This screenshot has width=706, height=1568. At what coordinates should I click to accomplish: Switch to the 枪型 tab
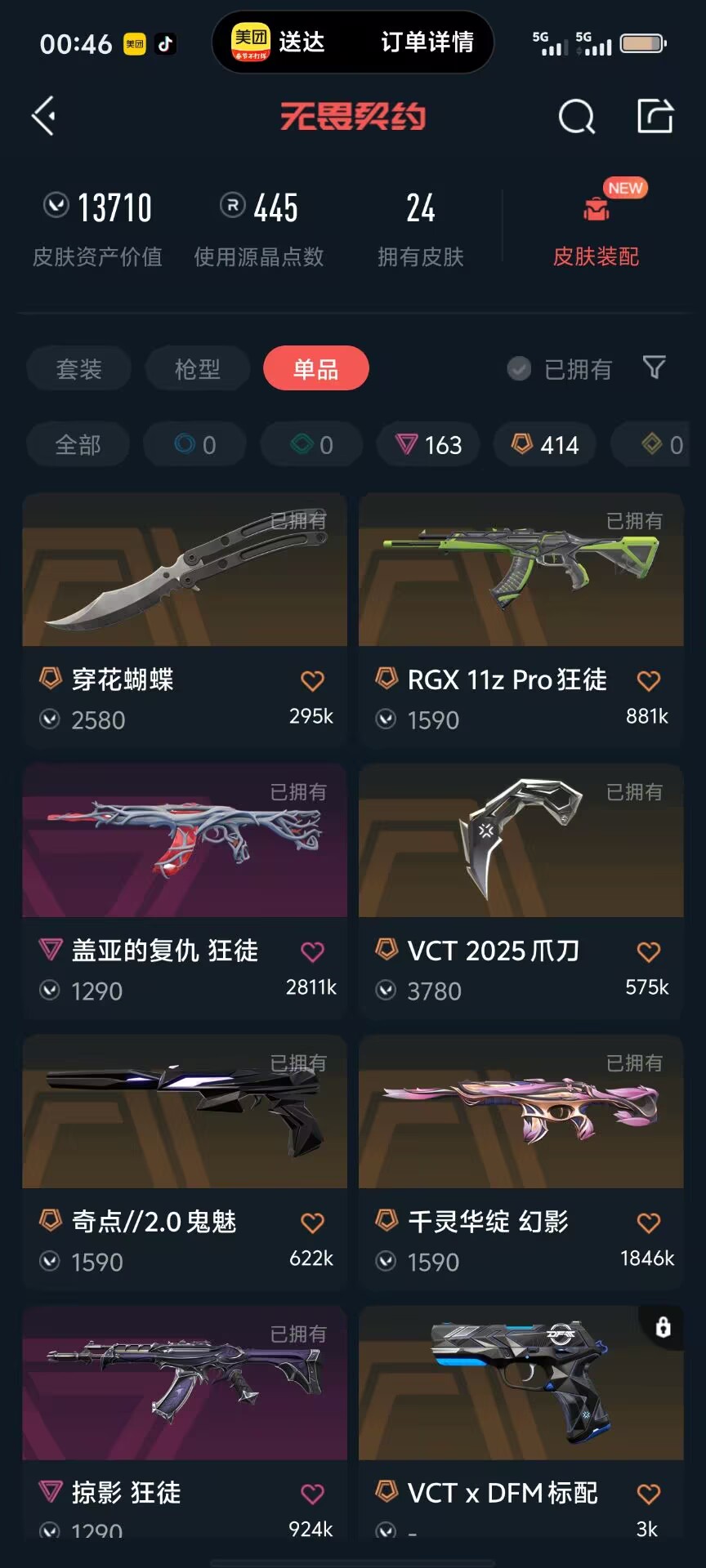[x=197, y=369]
